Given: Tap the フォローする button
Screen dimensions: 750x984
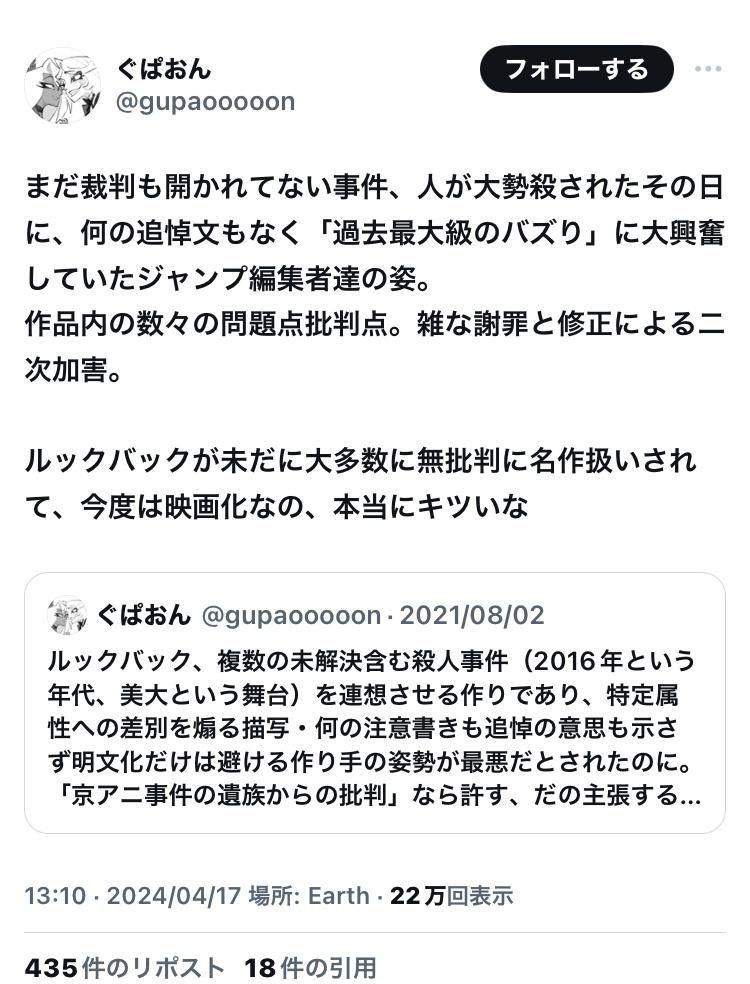Looking at the screenshot, I should [576, 69].
